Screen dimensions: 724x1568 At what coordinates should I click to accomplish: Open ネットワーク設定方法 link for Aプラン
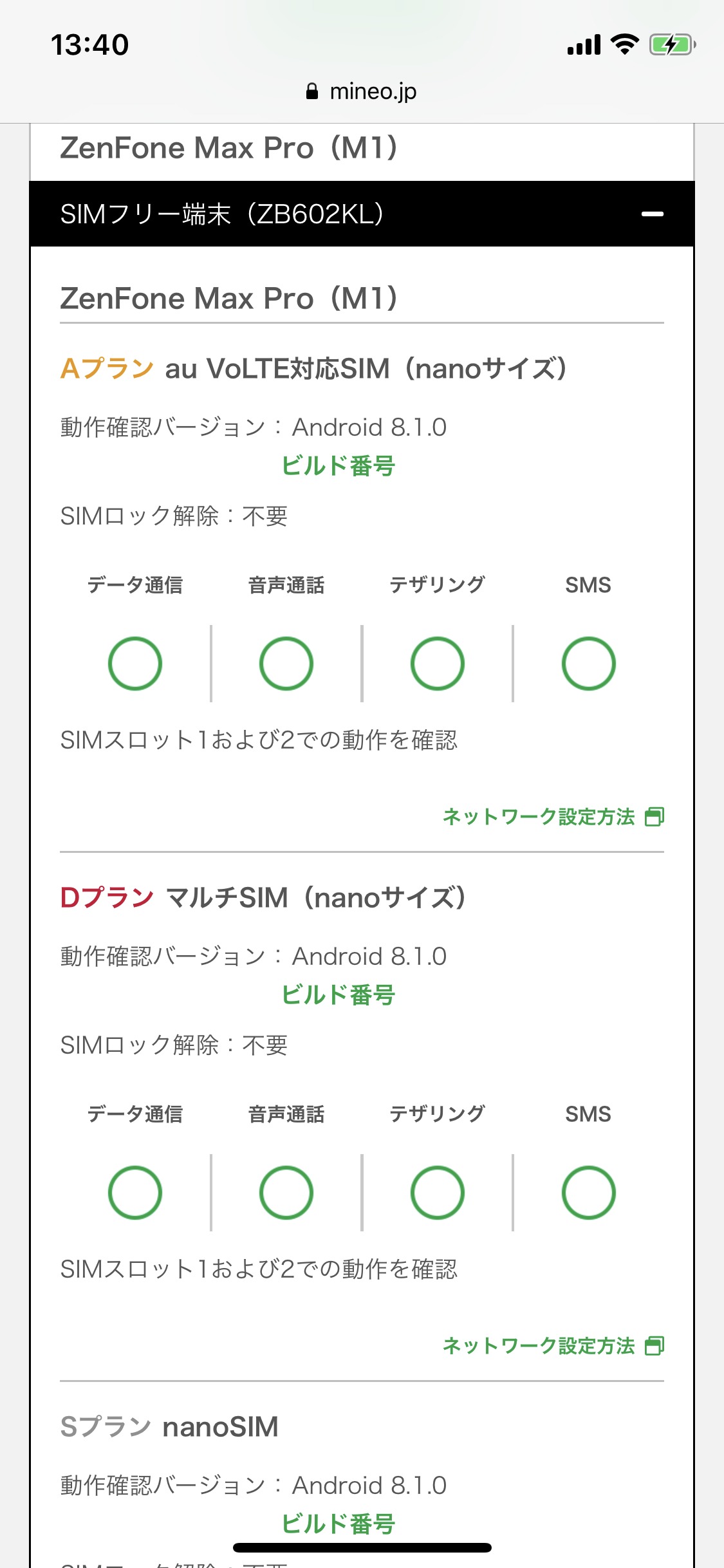pos(553,816)
